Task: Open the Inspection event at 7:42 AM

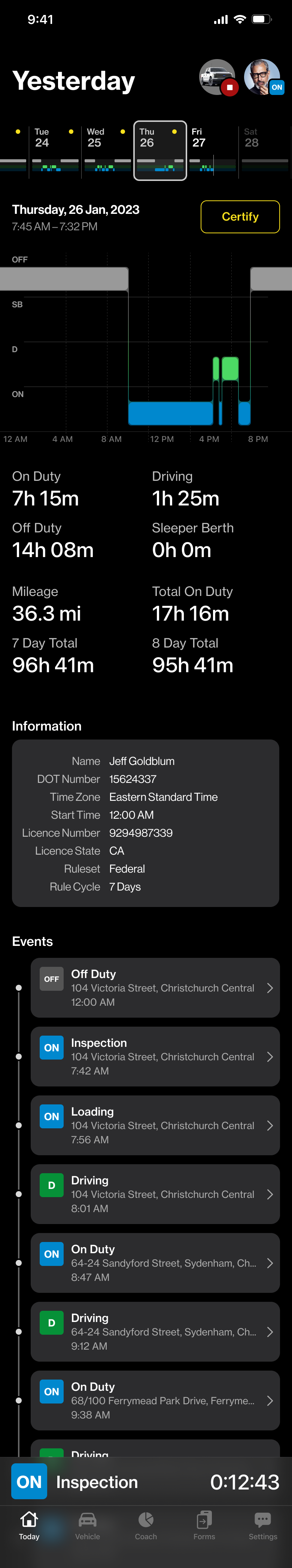Action: [155, 1056]
